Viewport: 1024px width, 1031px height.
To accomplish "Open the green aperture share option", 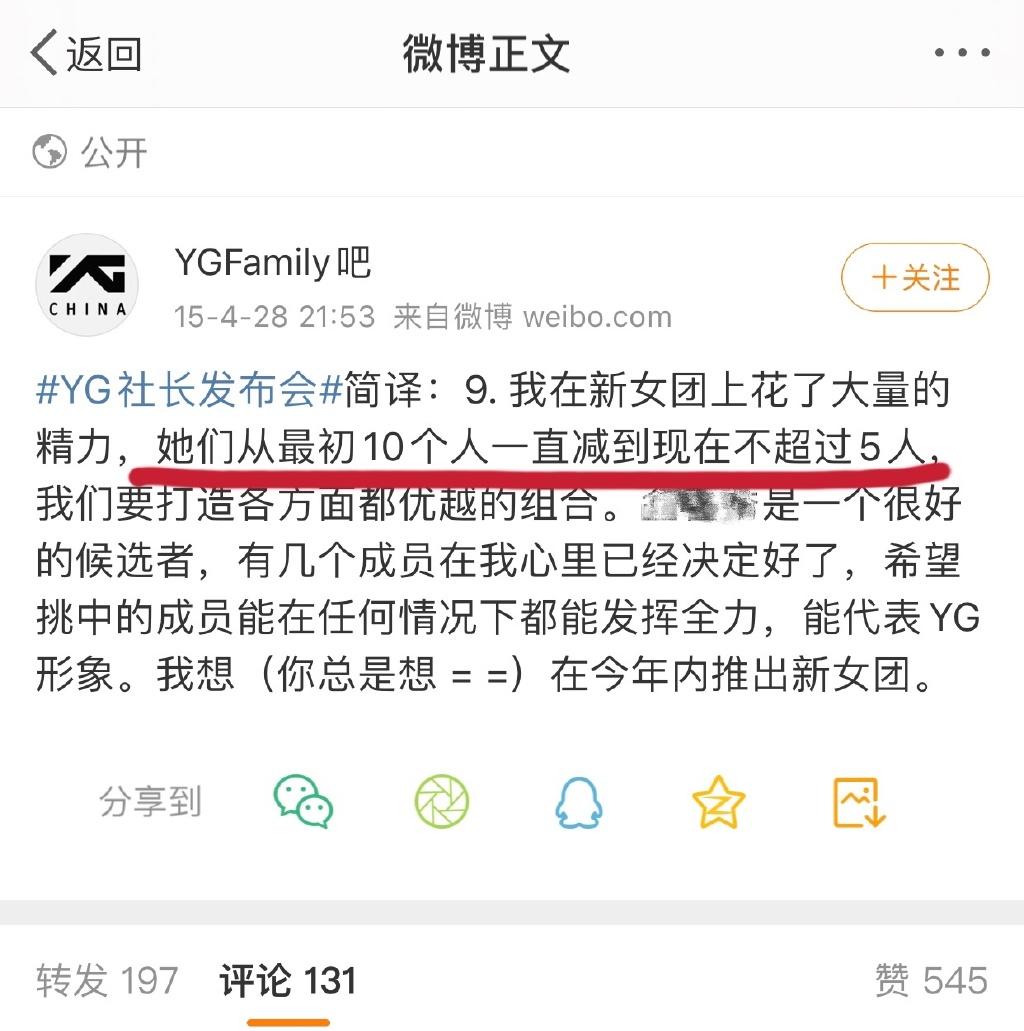I will (x=440, y=801).
